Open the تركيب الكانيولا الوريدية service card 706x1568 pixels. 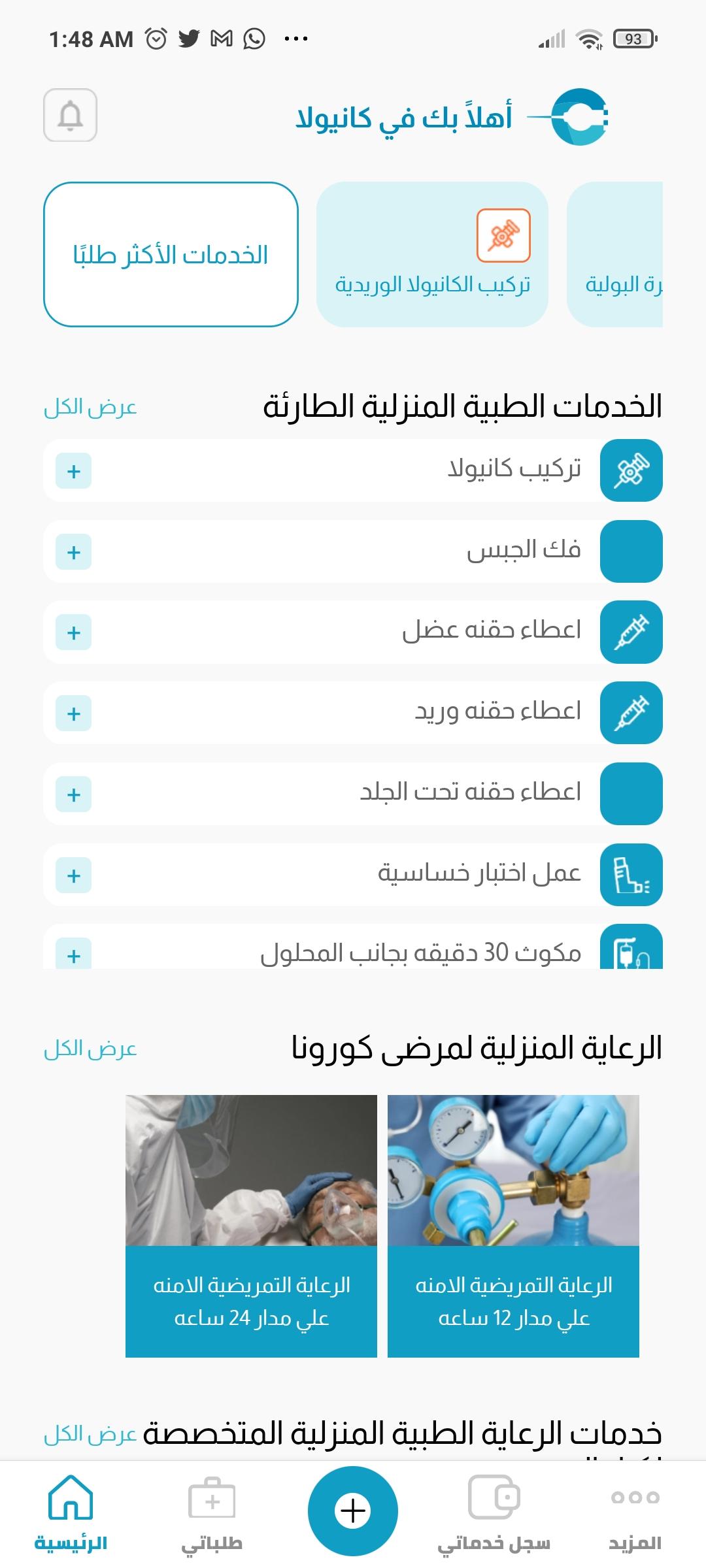(432, 254)
